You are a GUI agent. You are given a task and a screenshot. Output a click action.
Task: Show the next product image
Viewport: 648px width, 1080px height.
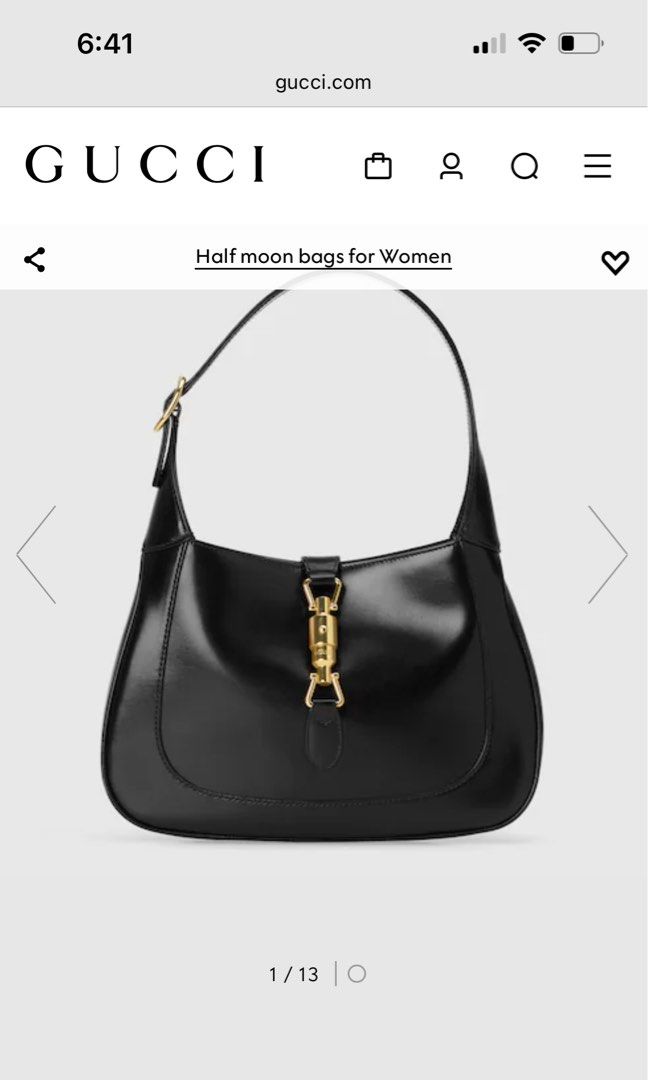point(607,554)
